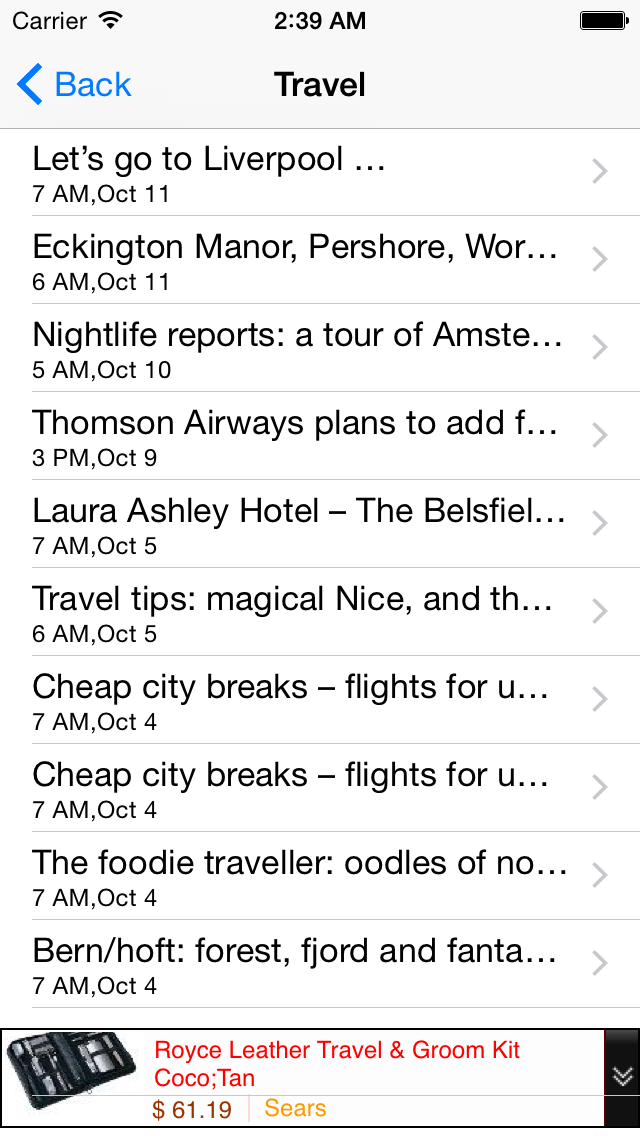The image size is (640, 1136).
Task: Open the Bern/hoft forest and fjord article
Action: (x=300, y=964)
